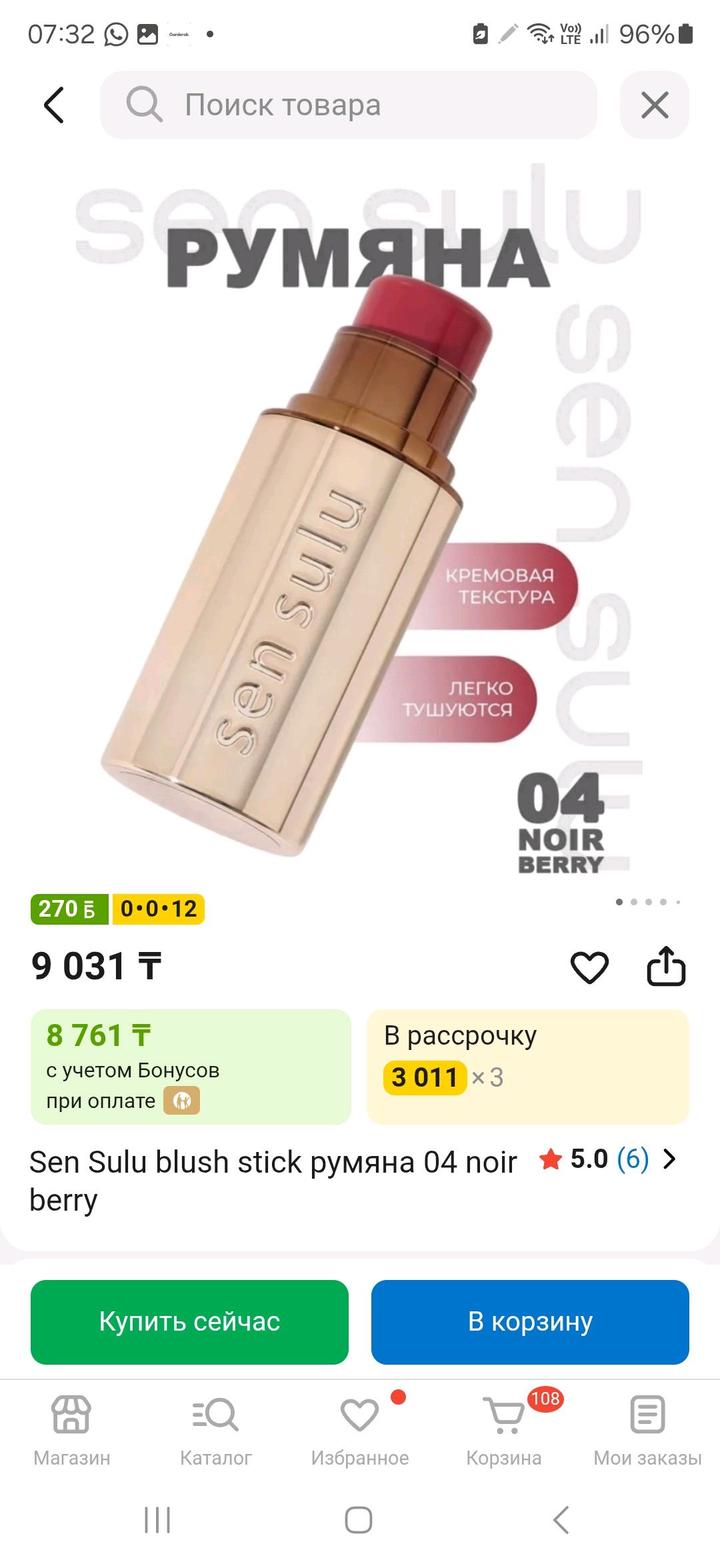Viewport: 720px width, 1560px height.
Task: Open the Каталог tab
Action: tap(216, 1430)
